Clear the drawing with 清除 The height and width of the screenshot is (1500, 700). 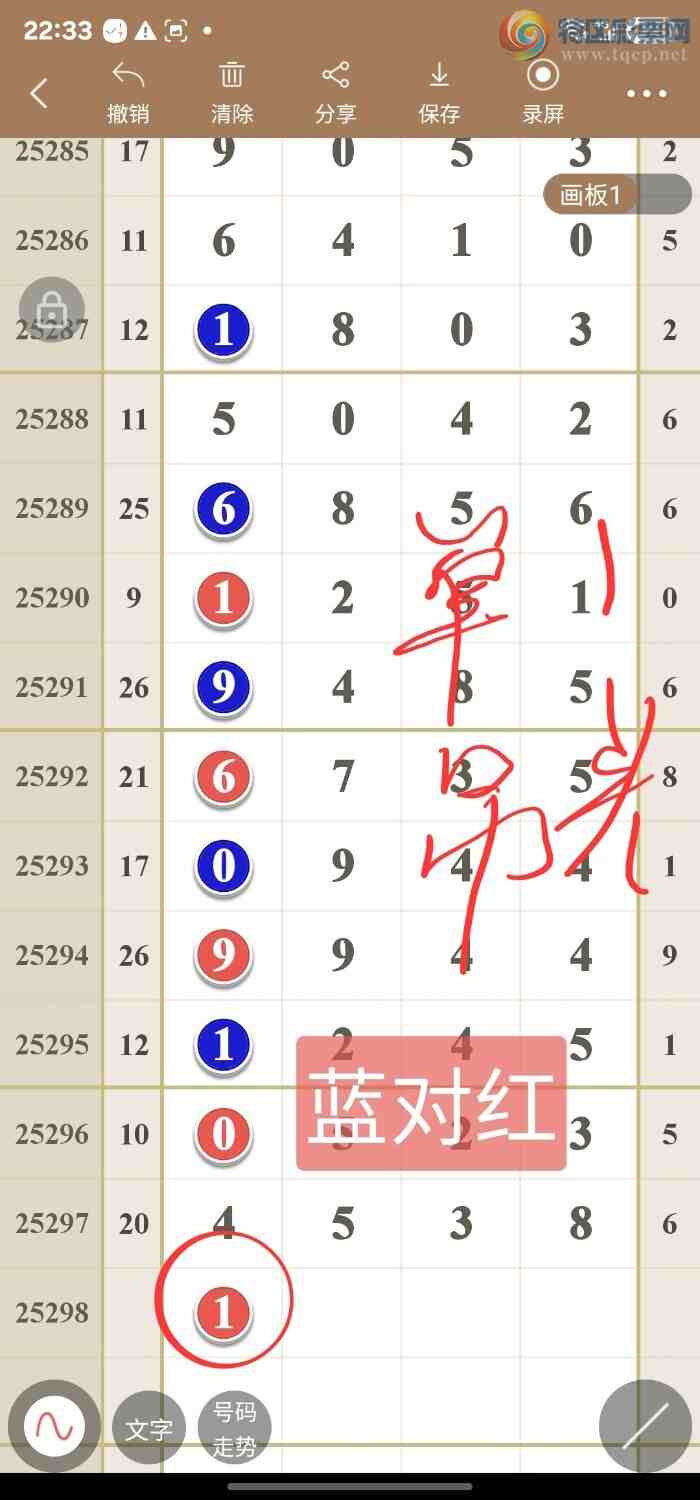[232, 92]
